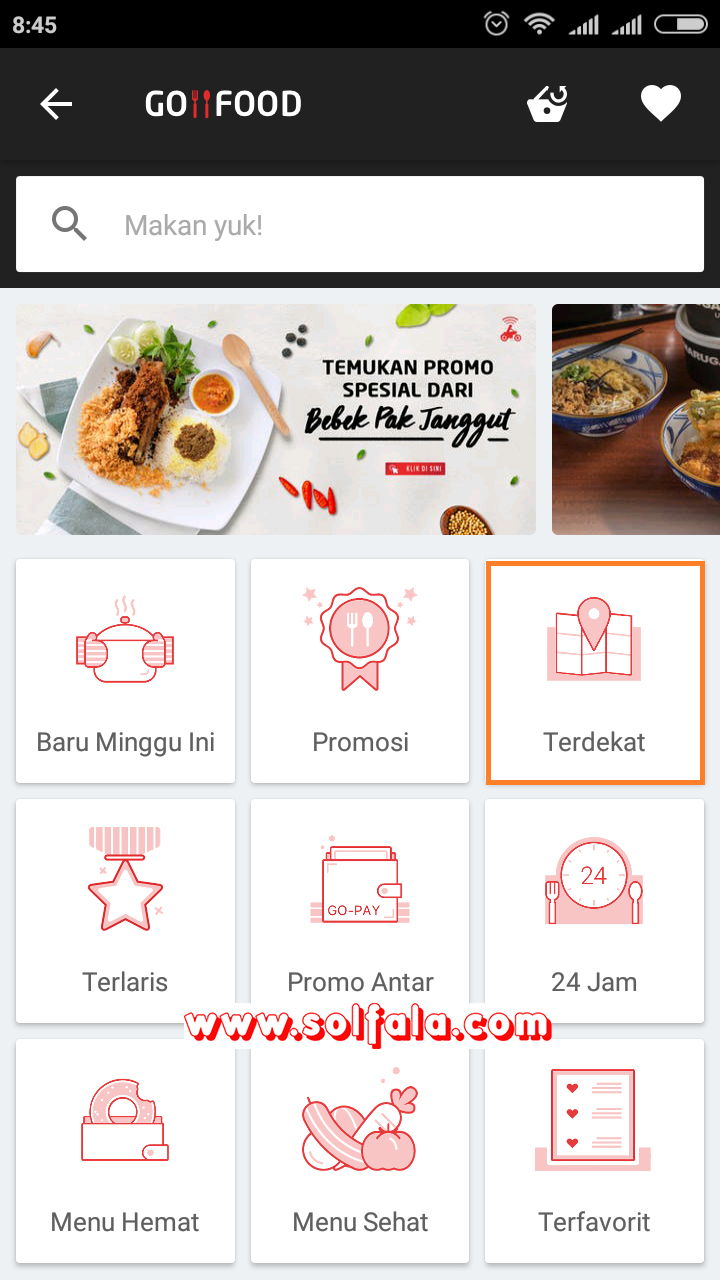View pending orders via basket icon

(547, 103)
